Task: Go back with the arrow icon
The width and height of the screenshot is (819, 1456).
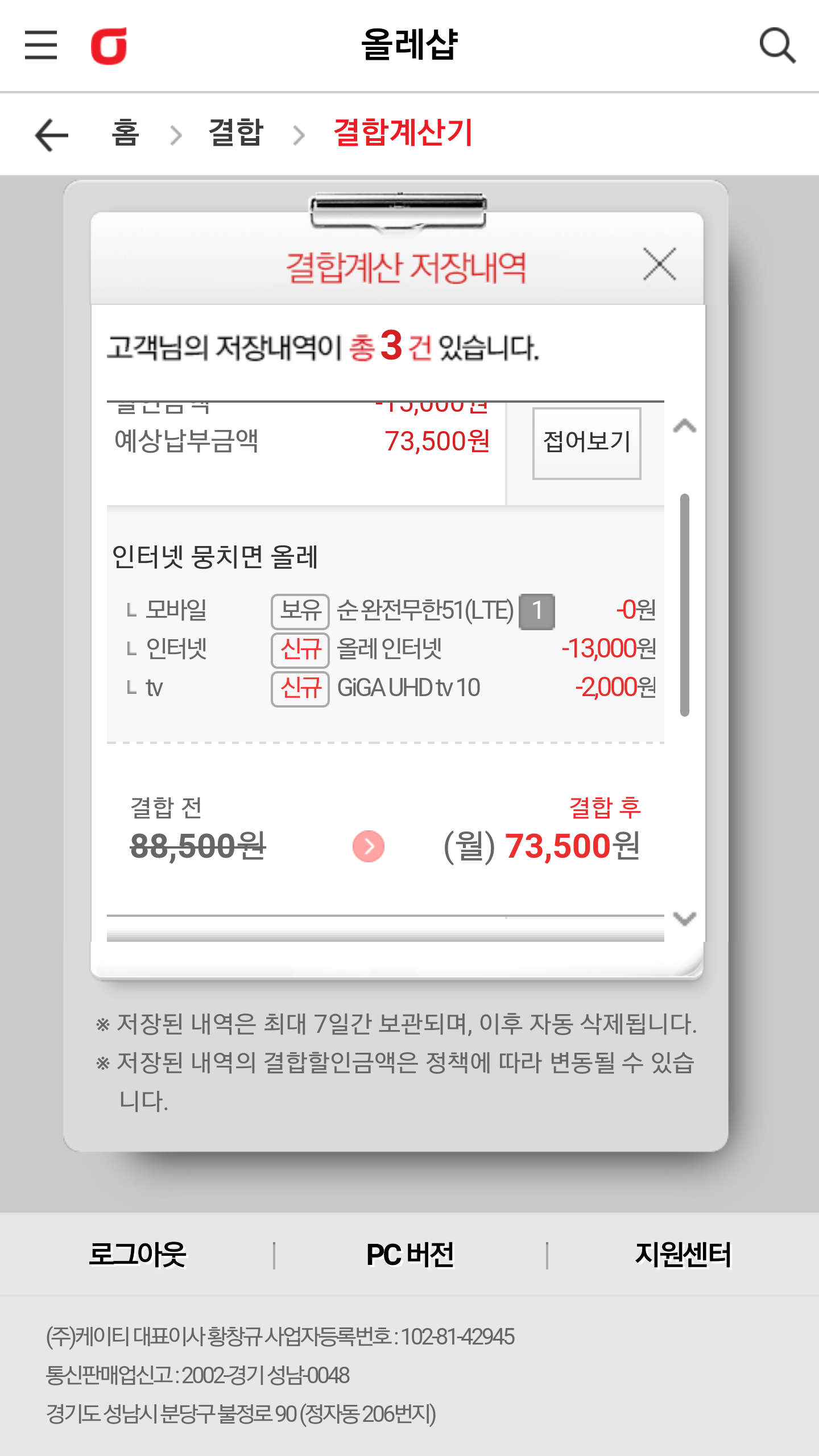Action: (51, 135)
